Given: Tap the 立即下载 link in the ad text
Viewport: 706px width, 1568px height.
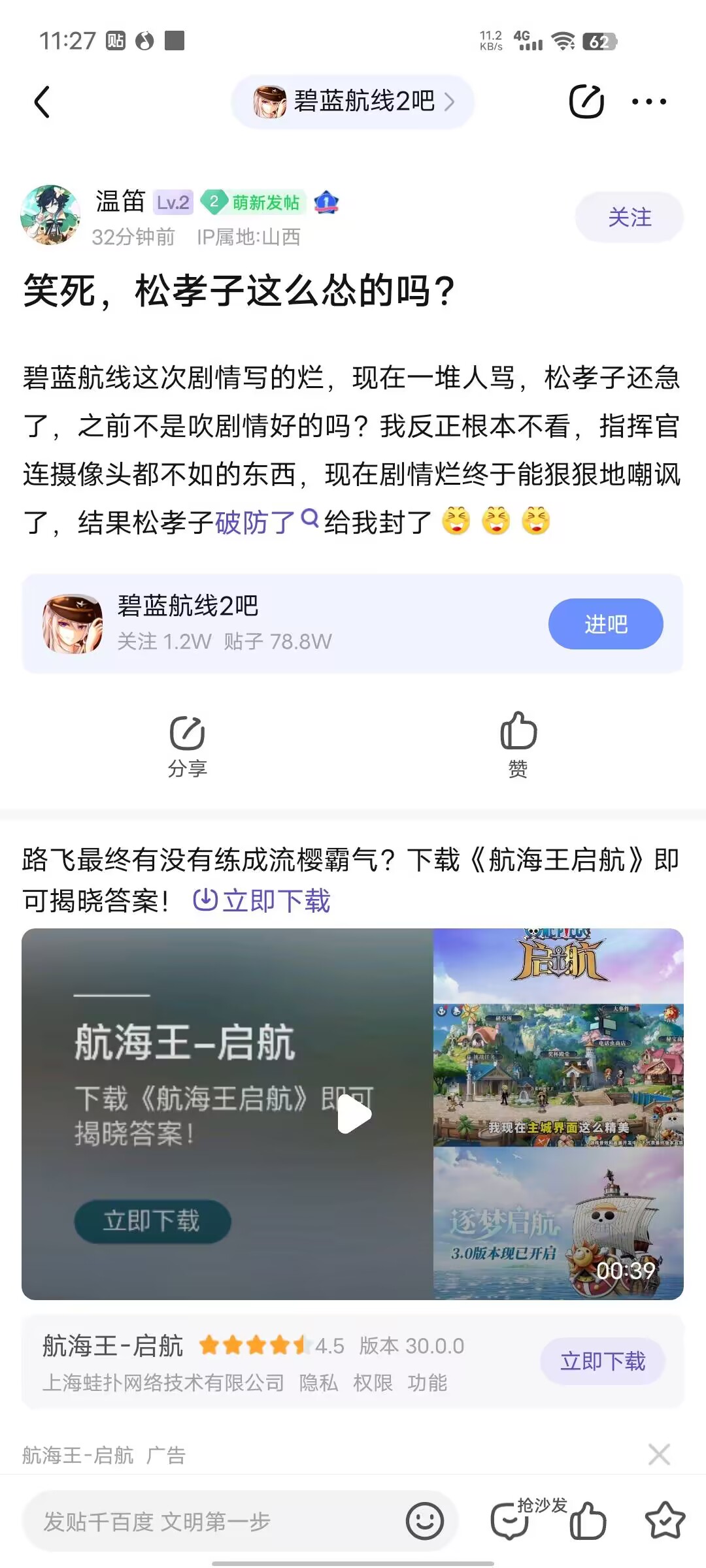Looking at the screenshot, I should coord(263,901).
